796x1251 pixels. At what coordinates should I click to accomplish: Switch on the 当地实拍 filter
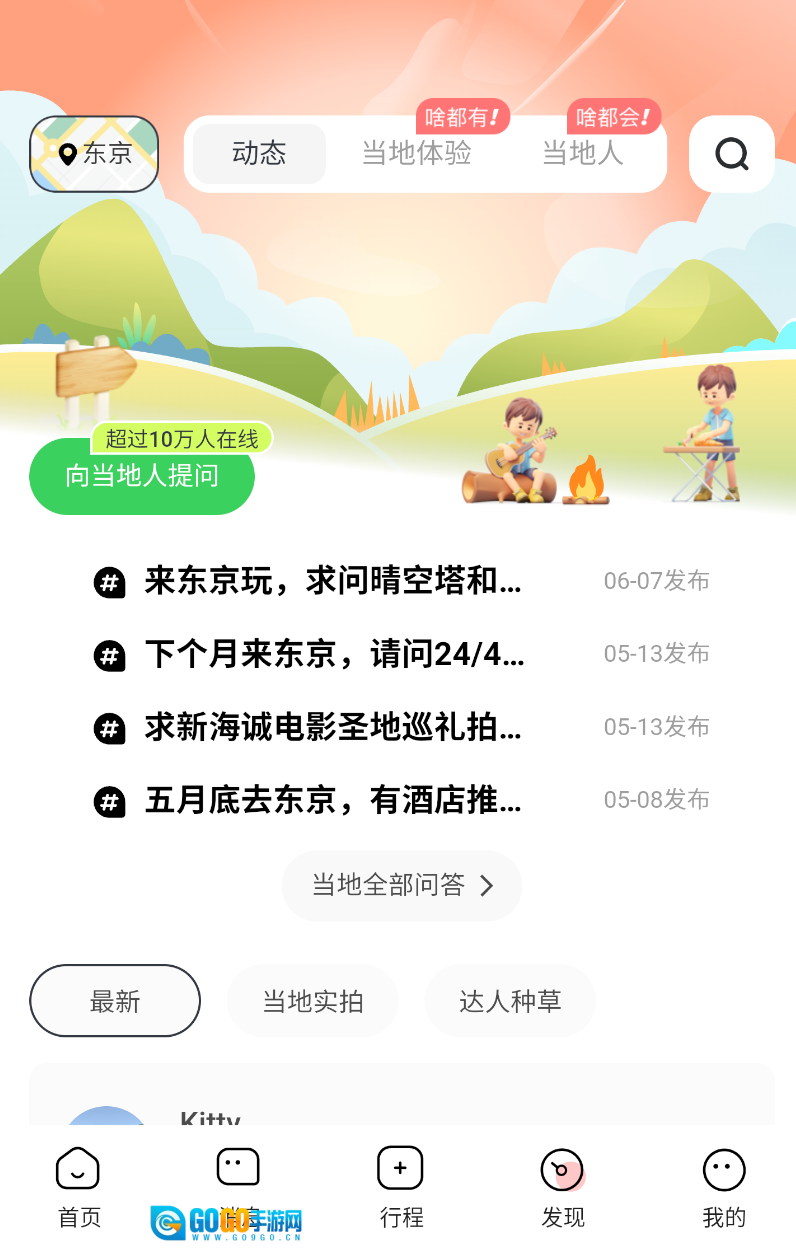[x=312, y=1001]
